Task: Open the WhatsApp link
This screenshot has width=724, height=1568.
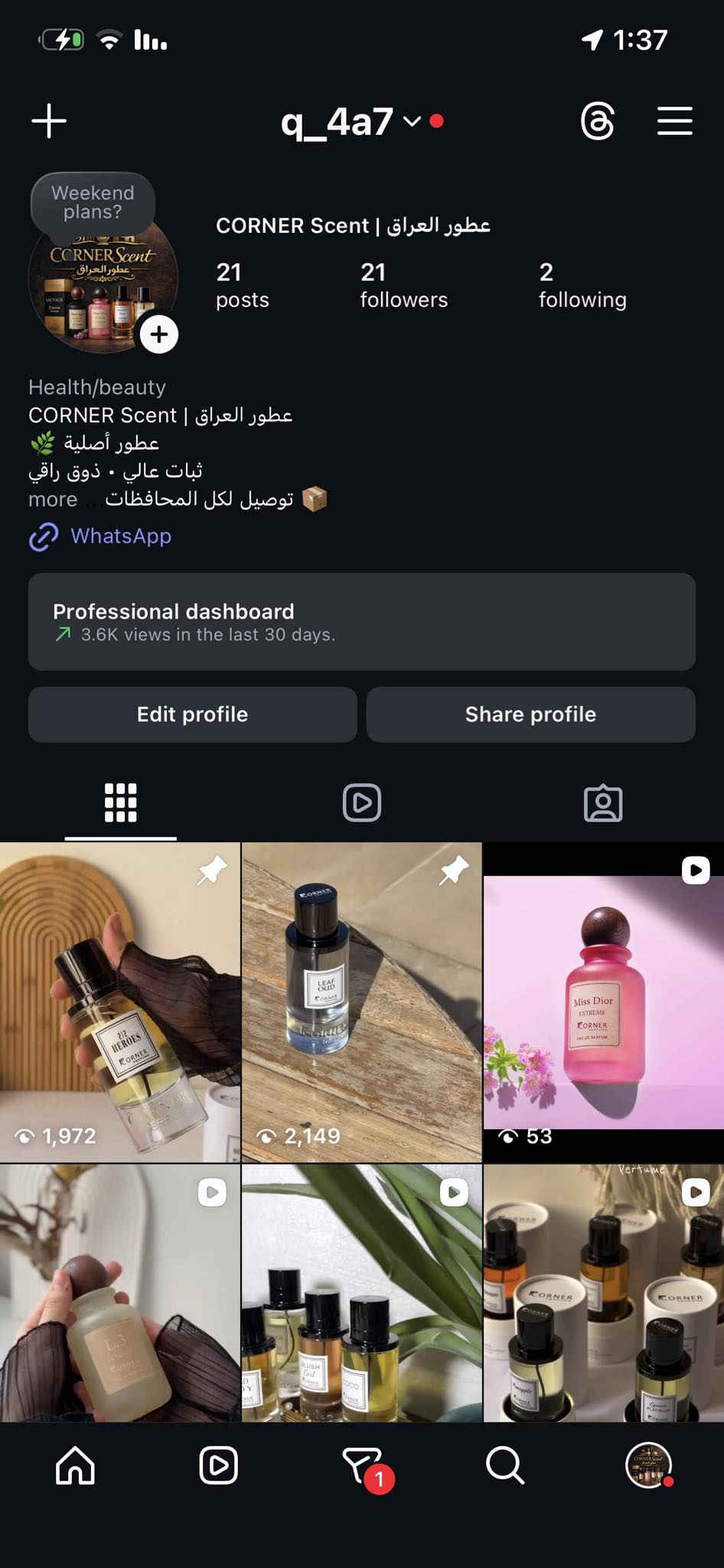Action: 120,536
